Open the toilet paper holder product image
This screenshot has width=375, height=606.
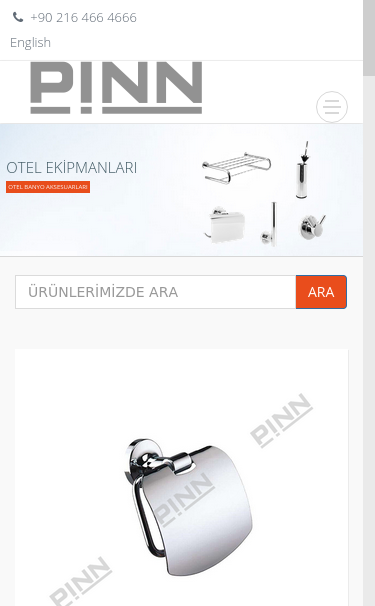182,478
